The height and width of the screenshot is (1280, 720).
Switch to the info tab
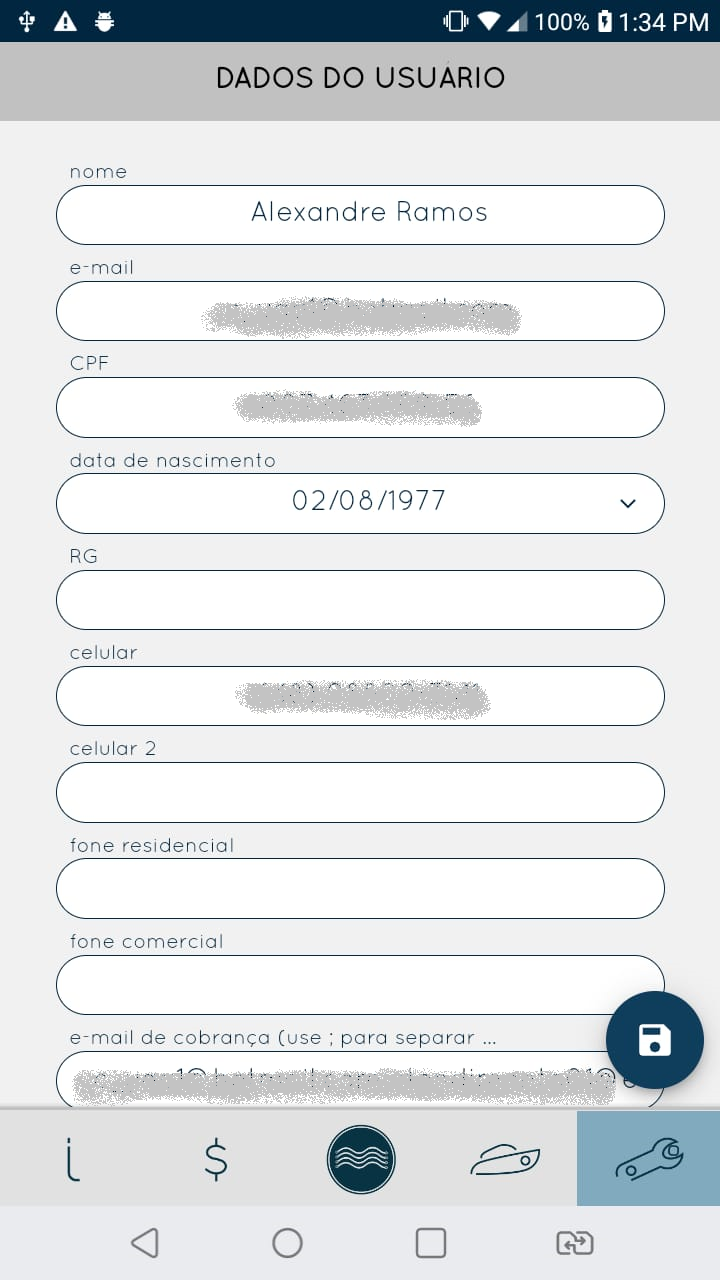point(72,1159)
